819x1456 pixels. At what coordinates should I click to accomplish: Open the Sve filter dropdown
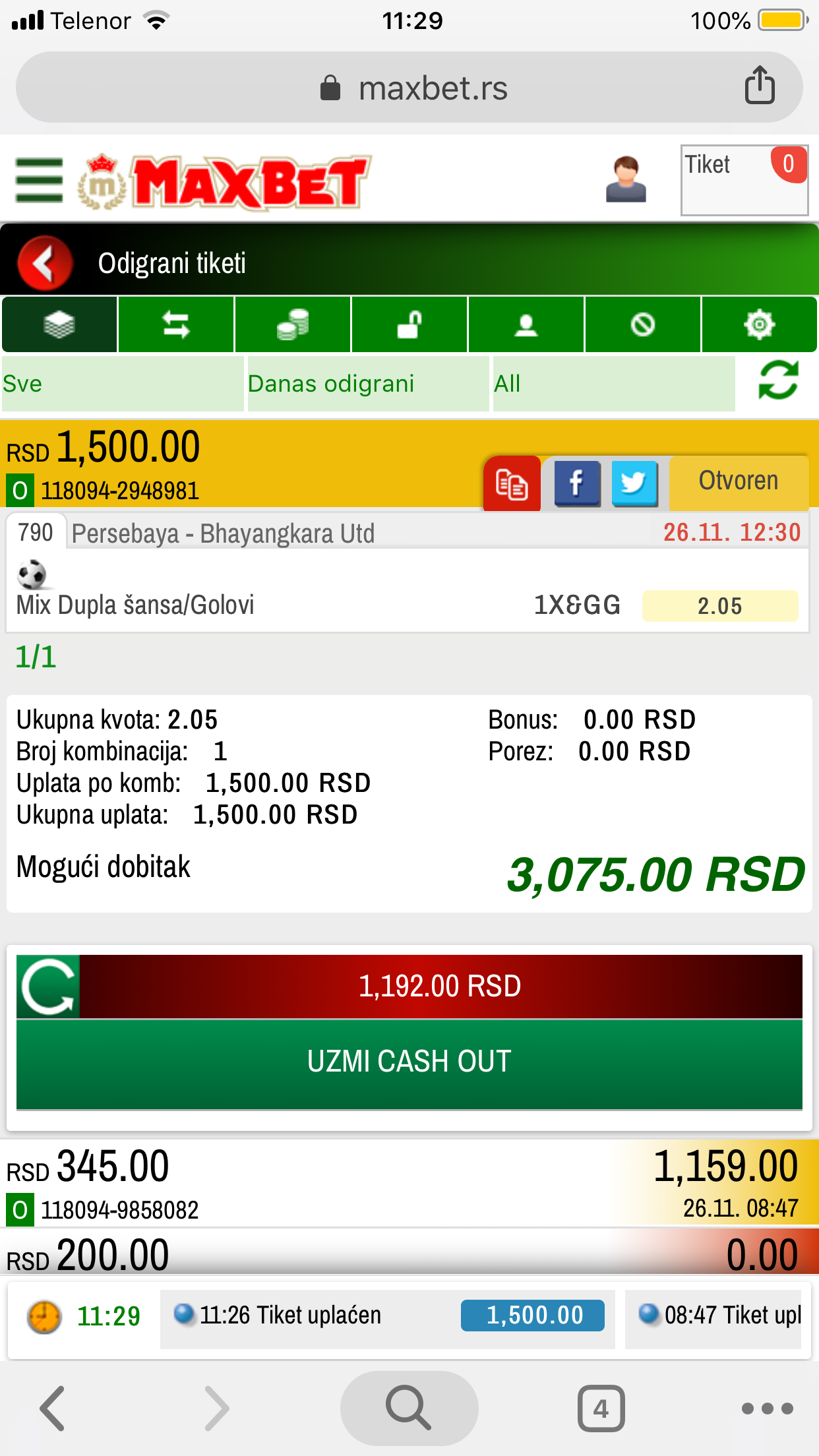tap(122, 384)
